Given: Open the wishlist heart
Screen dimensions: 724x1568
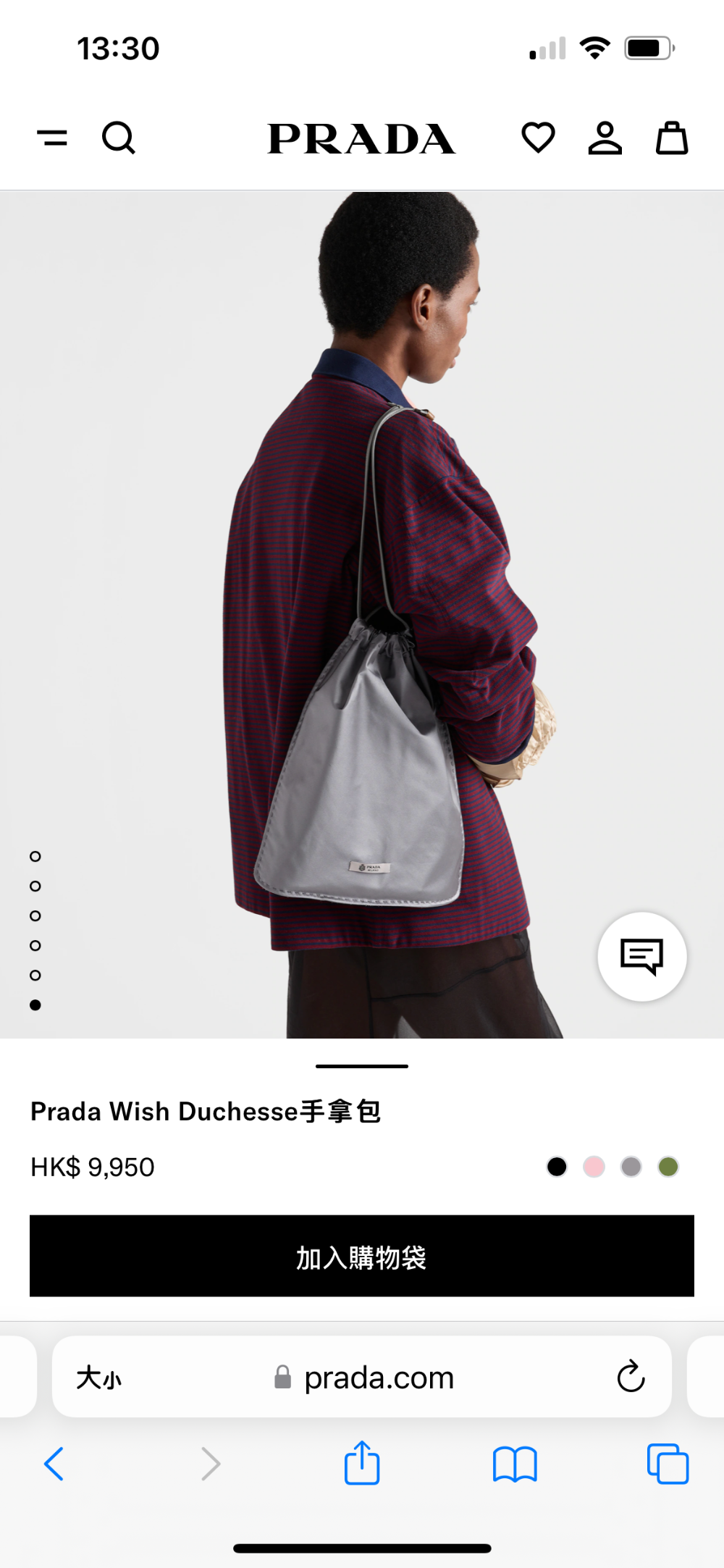Looking at the screenshot, I should [538, 138].
